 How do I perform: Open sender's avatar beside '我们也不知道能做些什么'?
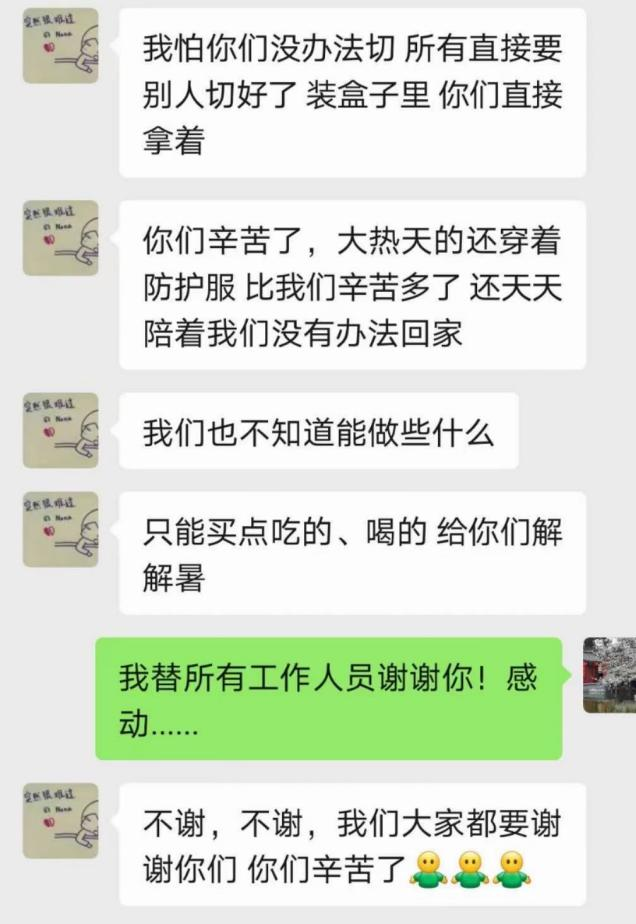click(x=61, y=430)
